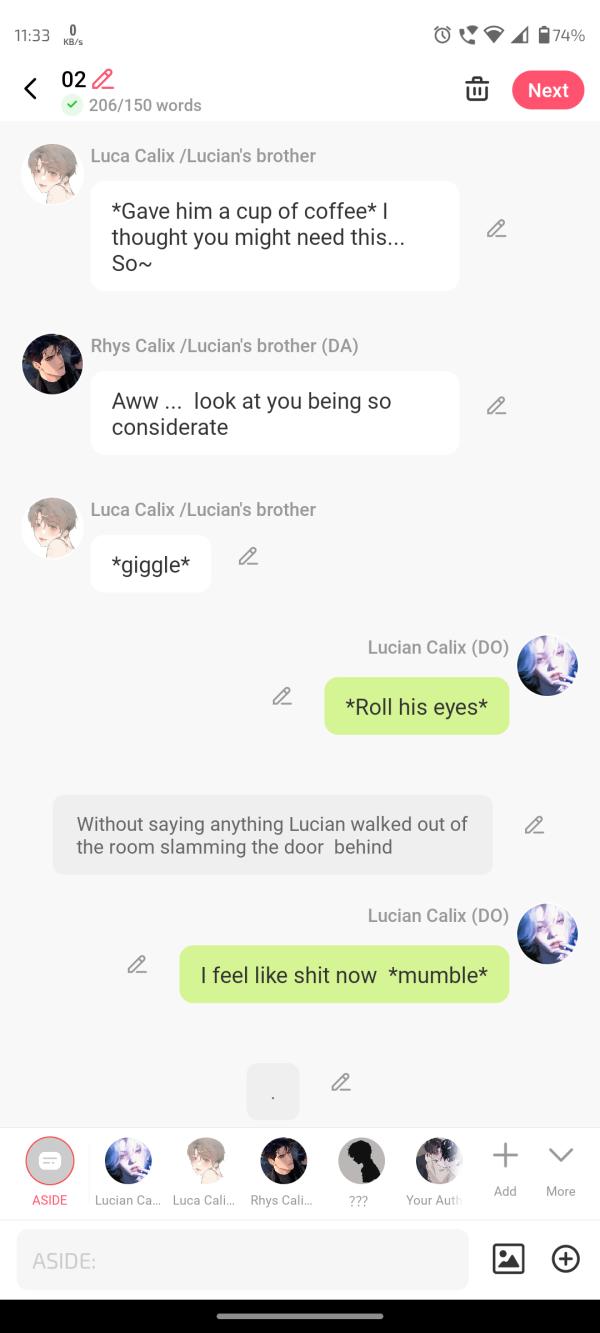
Task: Select ASIDE as the speaker
Action: pyautogui.click(x=50, y=1162)
